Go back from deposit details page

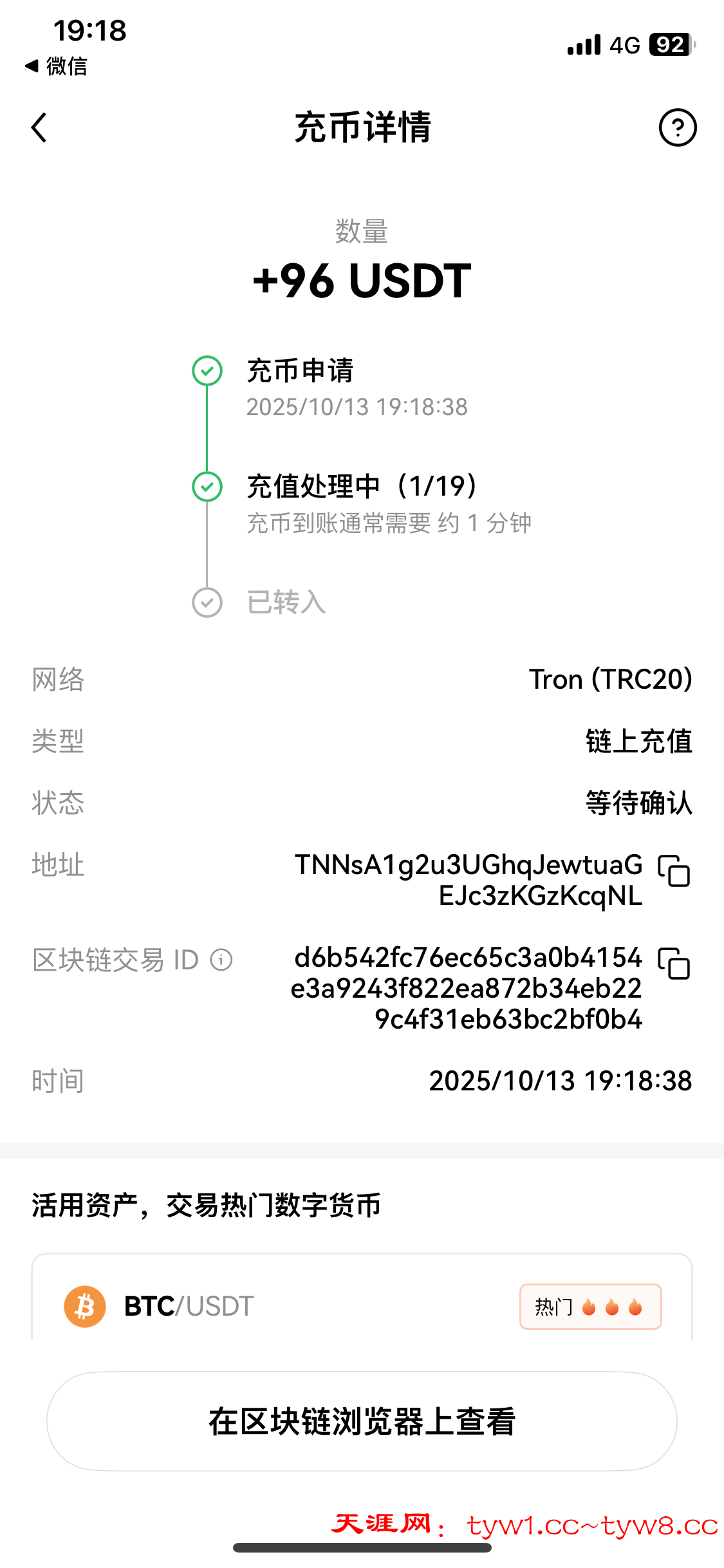tap(39, 127)
